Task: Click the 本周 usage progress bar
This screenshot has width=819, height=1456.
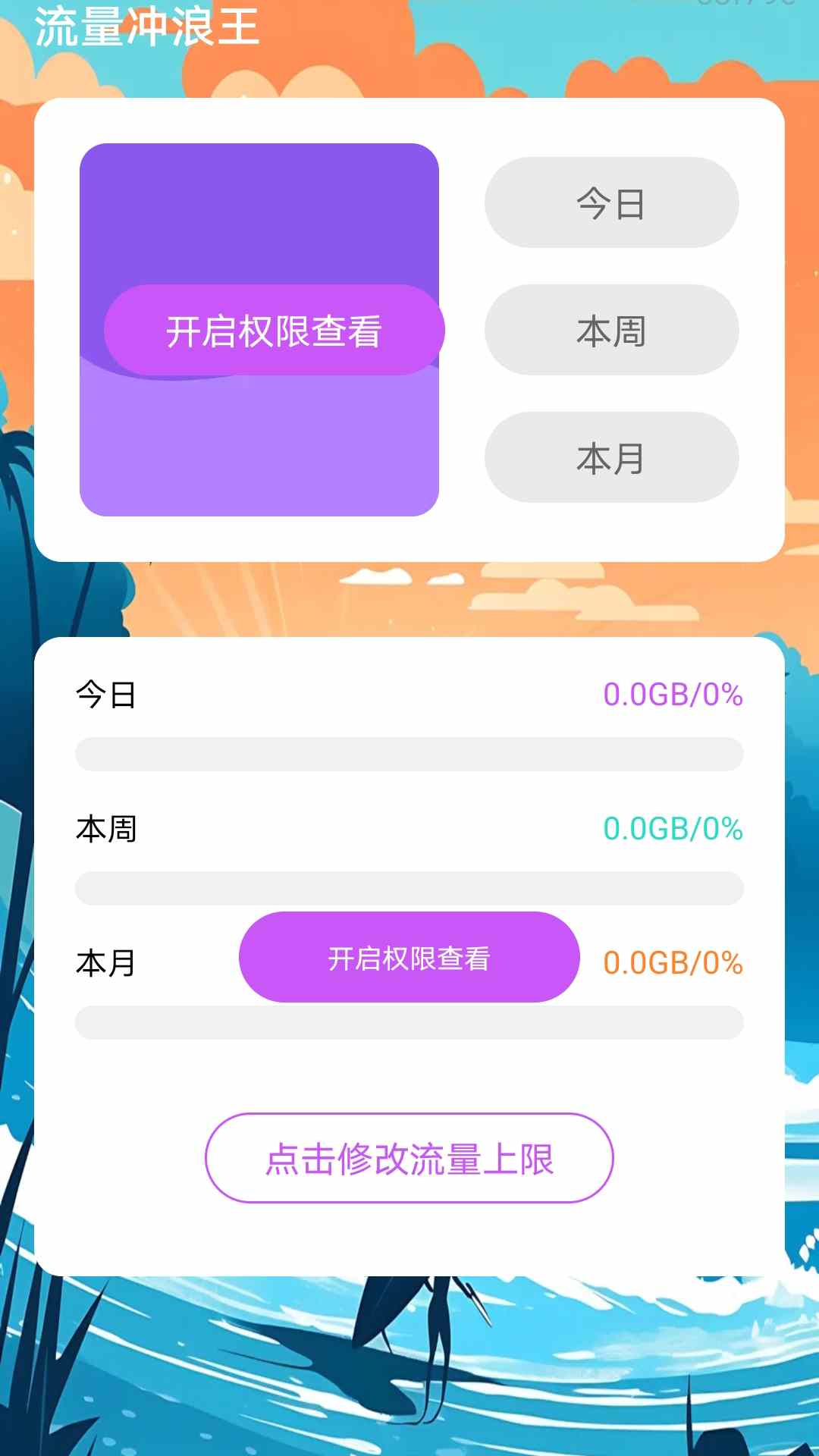Action: pyautogui.click(x=409, y=887)
